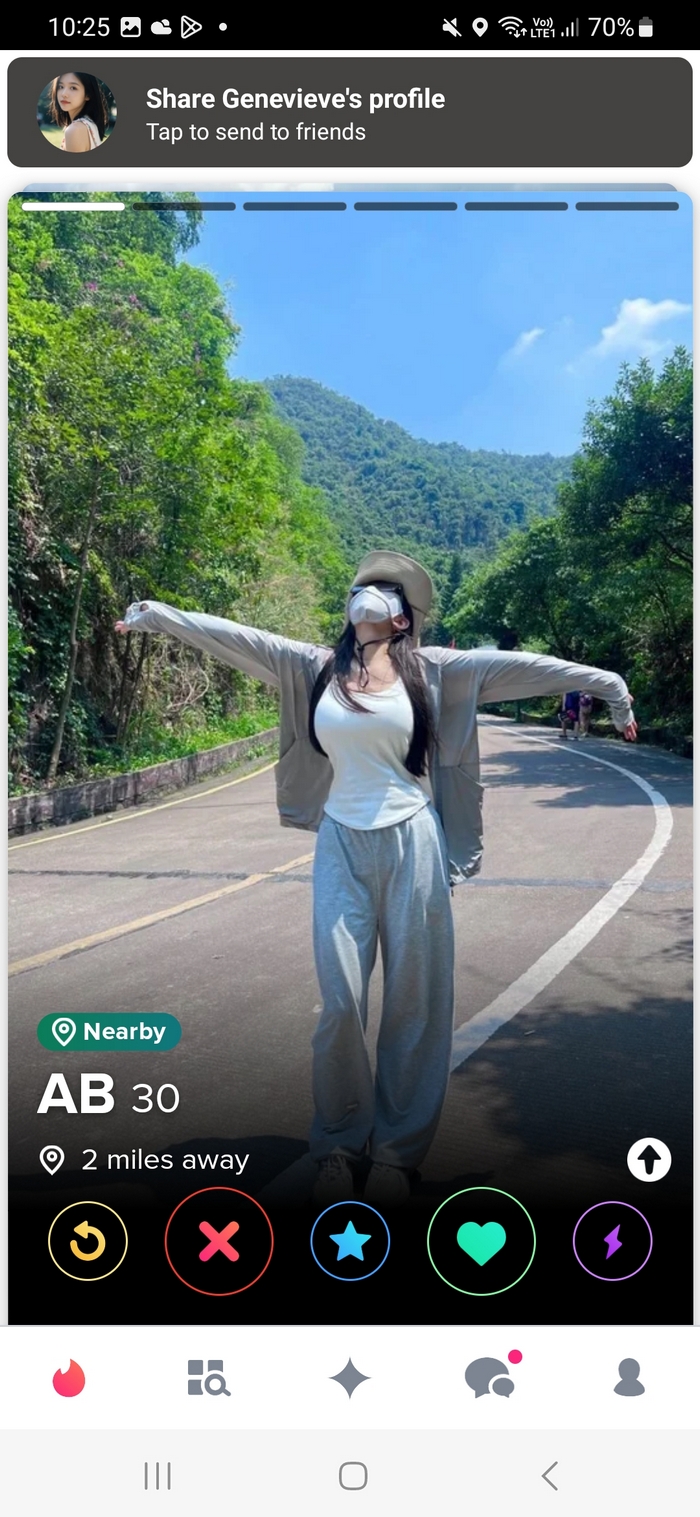Viewport: 700px width, 1517px height.
Task: Tap the system back button
Action: (549, 1475)
